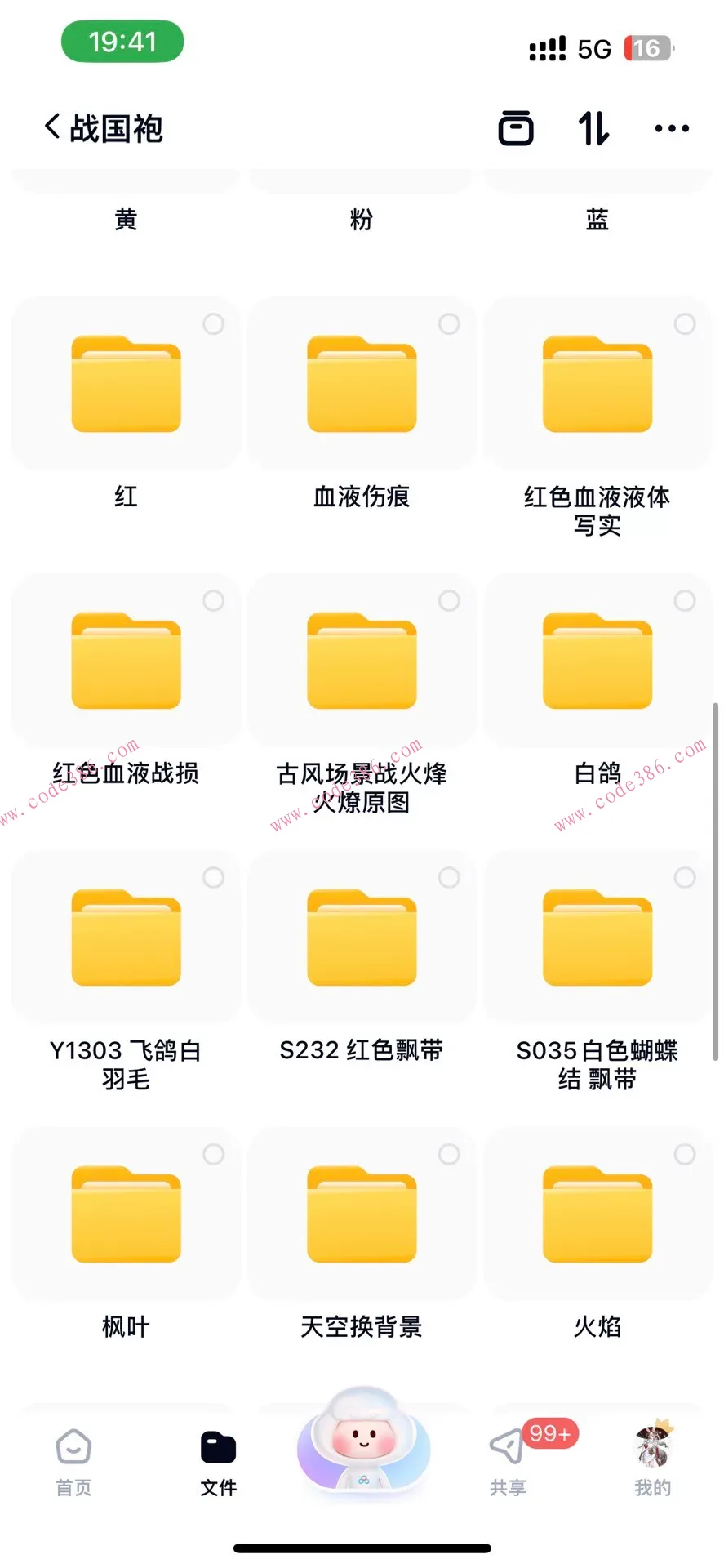Open the grid view switcher icon
Viewport: 724px width, 1568px height.
[x=516, y=128]
